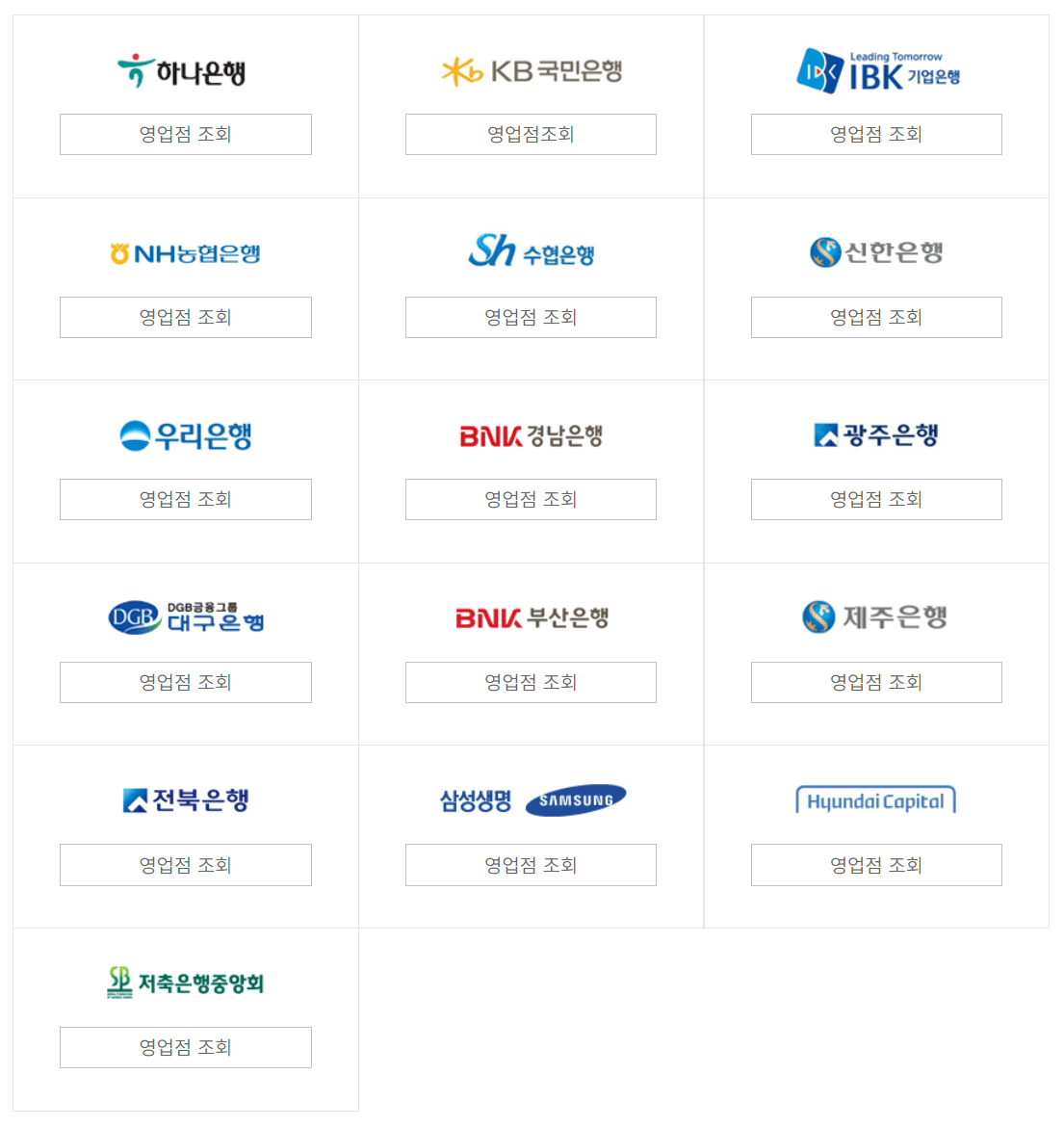Click the KB Kookmin Bank logo
1064x1127 pixels.
click(x=531, y=68)
